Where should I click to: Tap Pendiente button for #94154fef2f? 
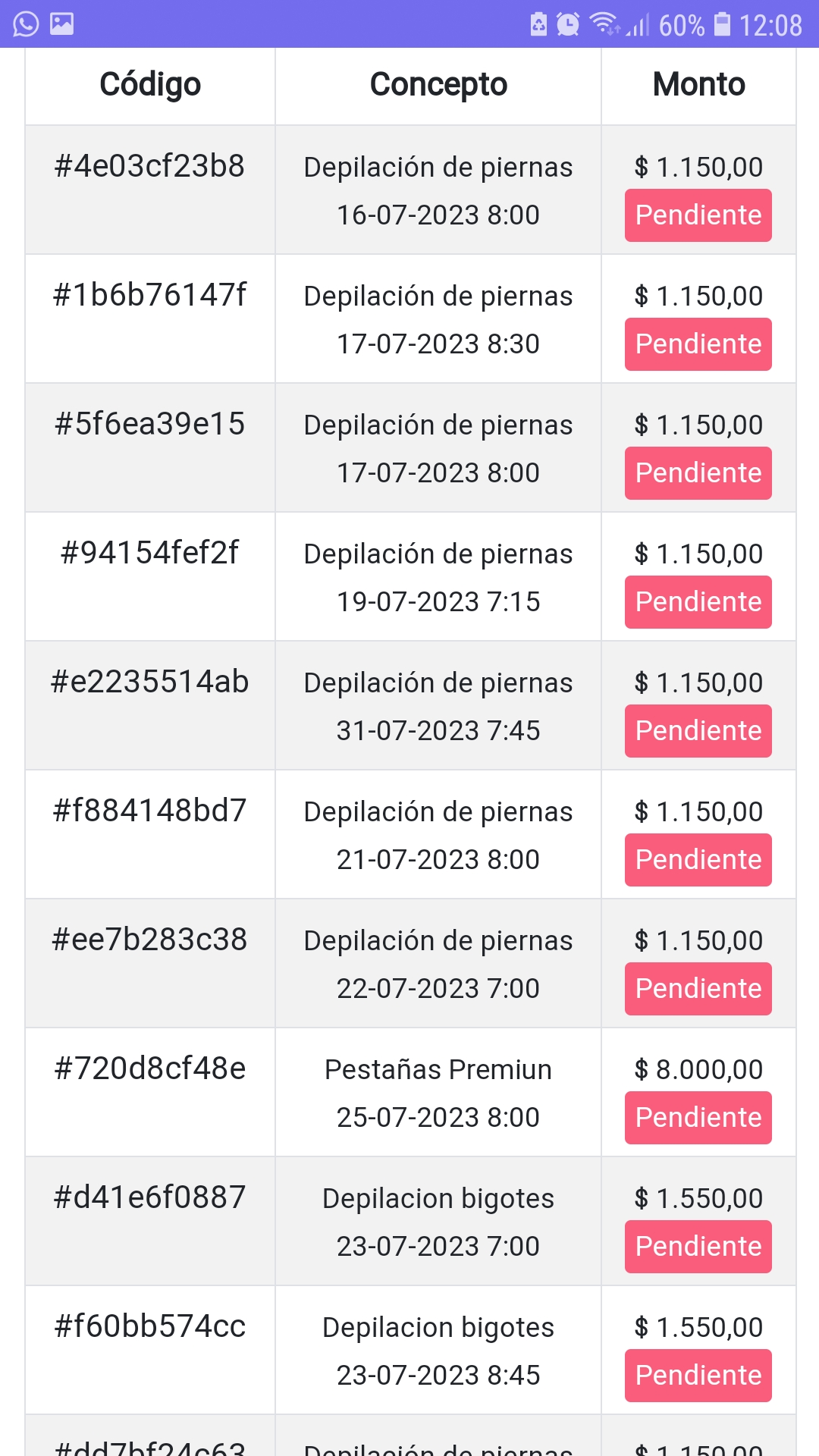click(697, 601)
